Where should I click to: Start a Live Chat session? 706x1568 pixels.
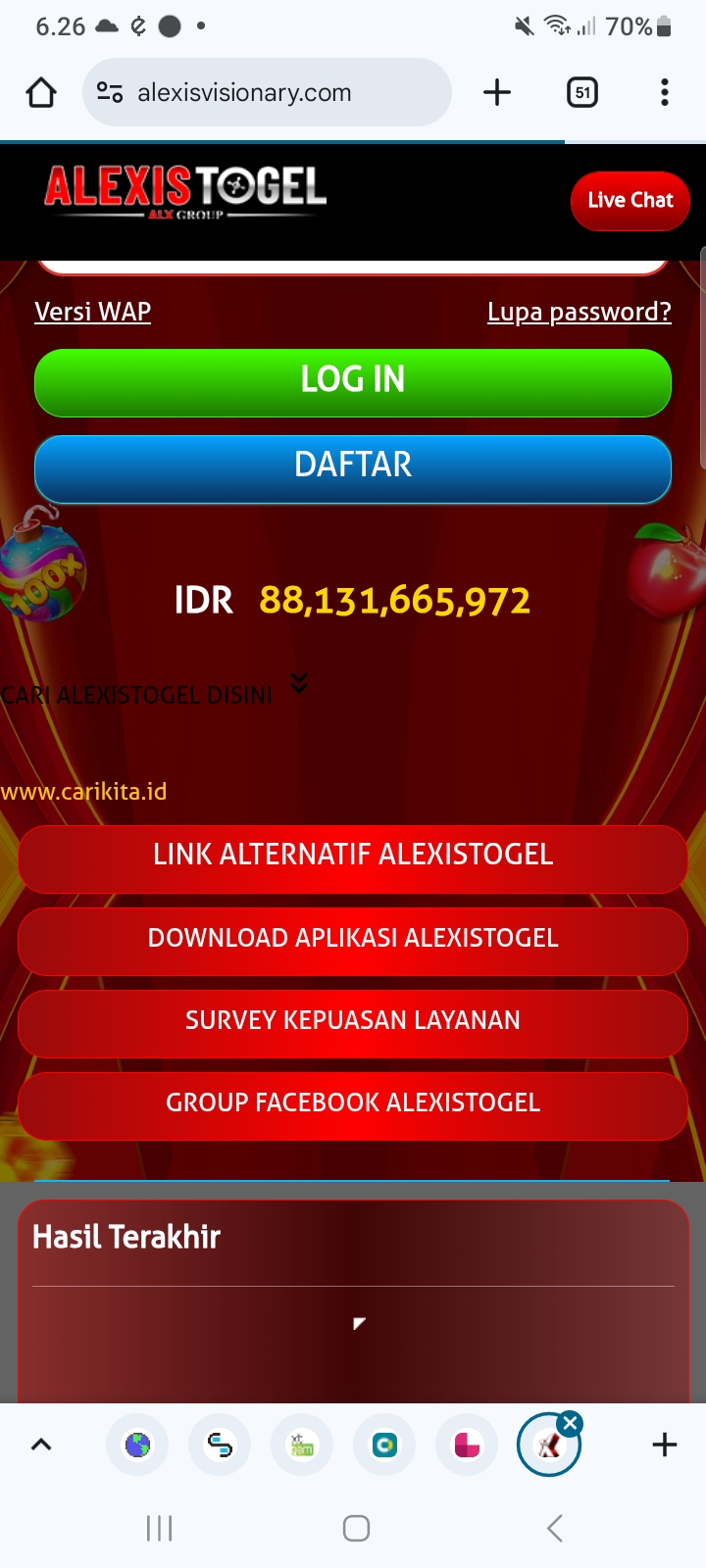point(630,201)
